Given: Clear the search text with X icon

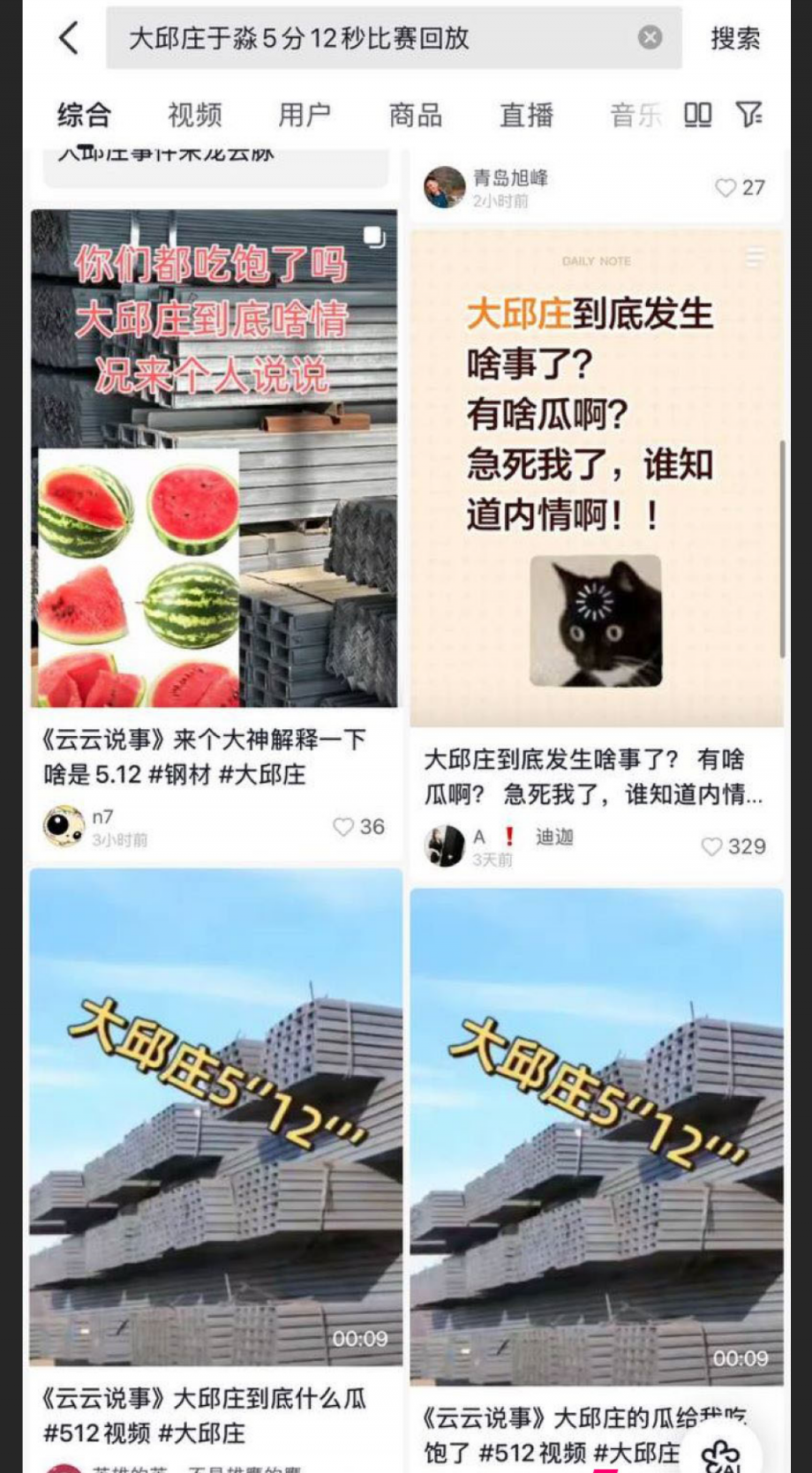Looking at the screenshot, I should [x=650, y=37].
